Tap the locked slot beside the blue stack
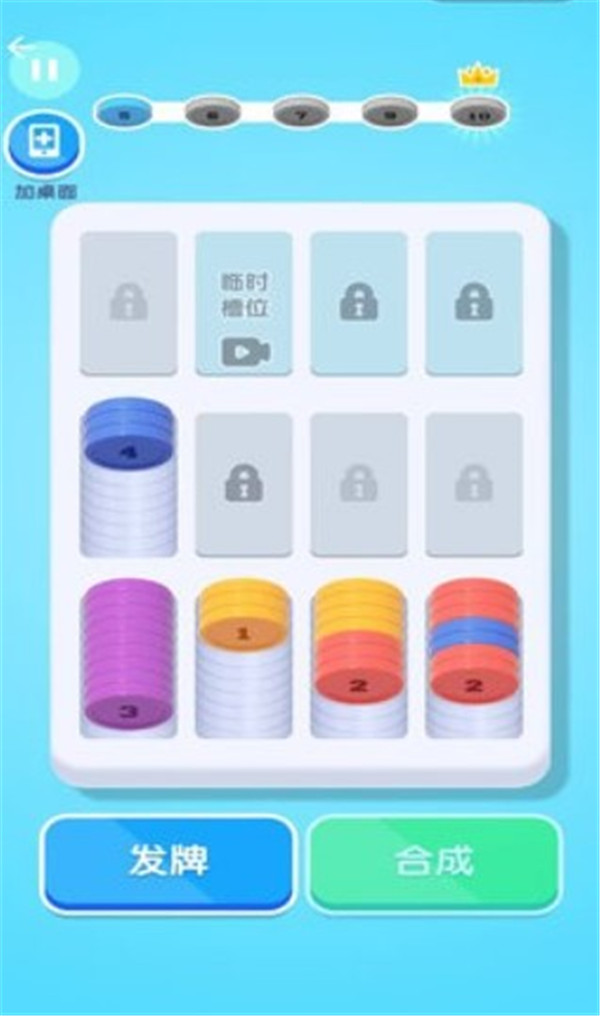Image resolution: width=600 pixels, height=1016 pixels. point(244,484)
